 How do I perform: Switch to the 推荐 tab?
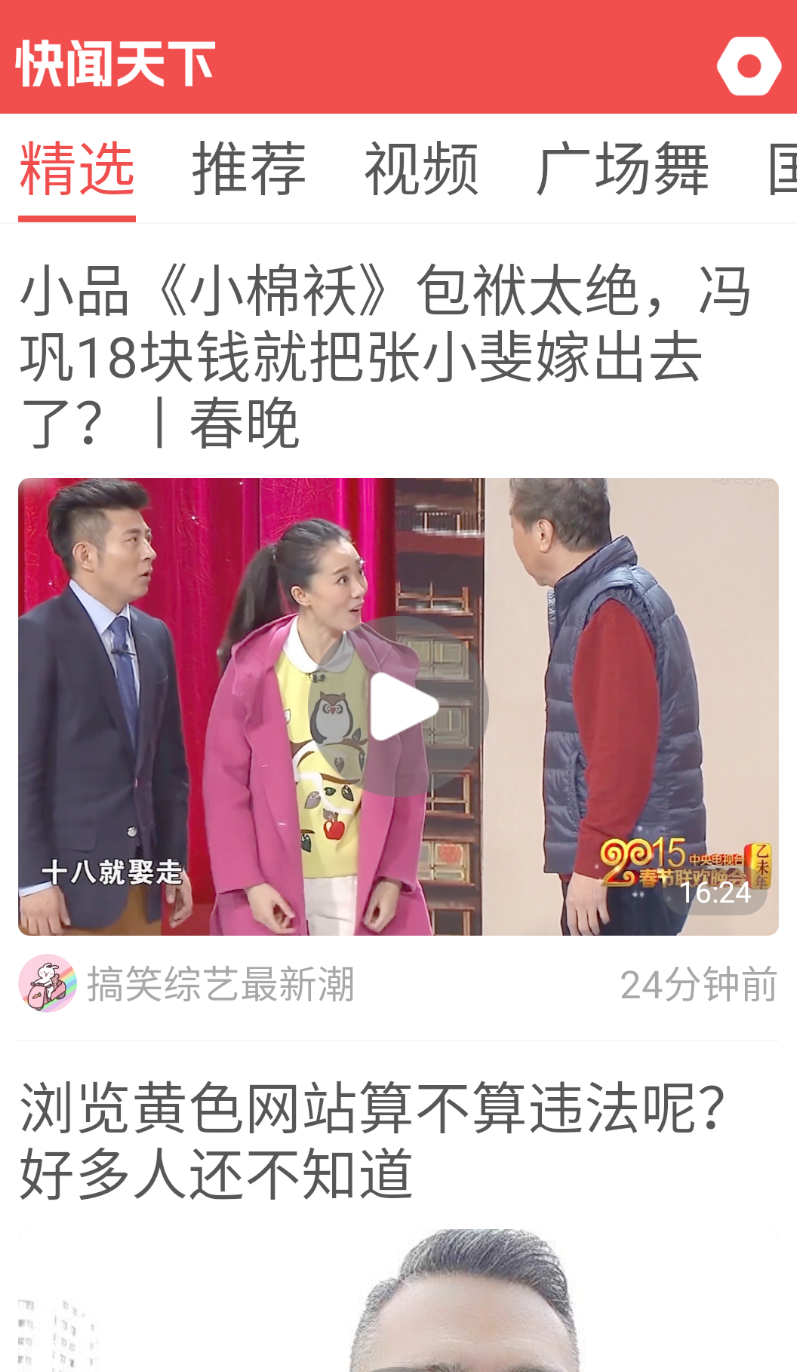(x=249, y=168)
